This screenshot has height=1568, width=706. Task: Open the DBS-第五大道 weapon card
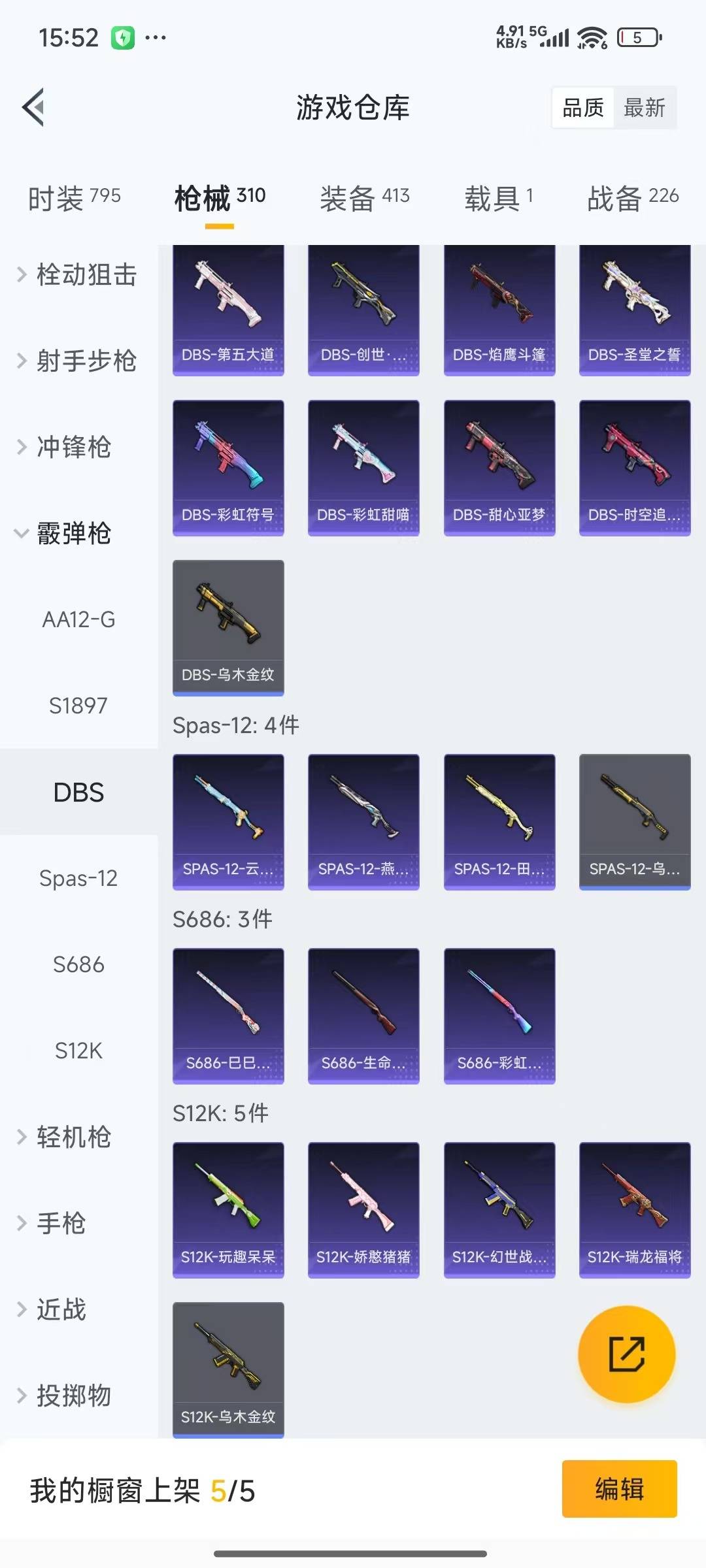click(x=228, y=308)
